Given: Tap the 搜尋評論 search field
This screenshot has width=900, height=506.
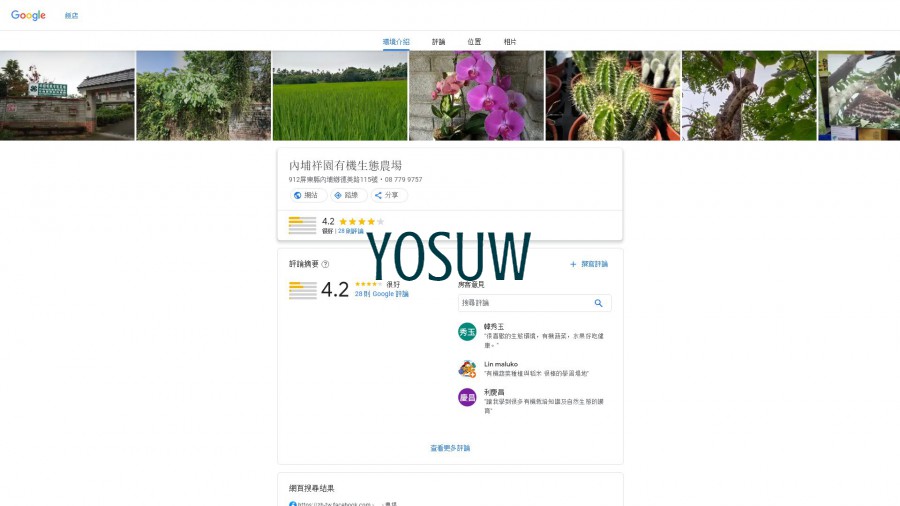Looking at the screenshot, I should point(525,302).
